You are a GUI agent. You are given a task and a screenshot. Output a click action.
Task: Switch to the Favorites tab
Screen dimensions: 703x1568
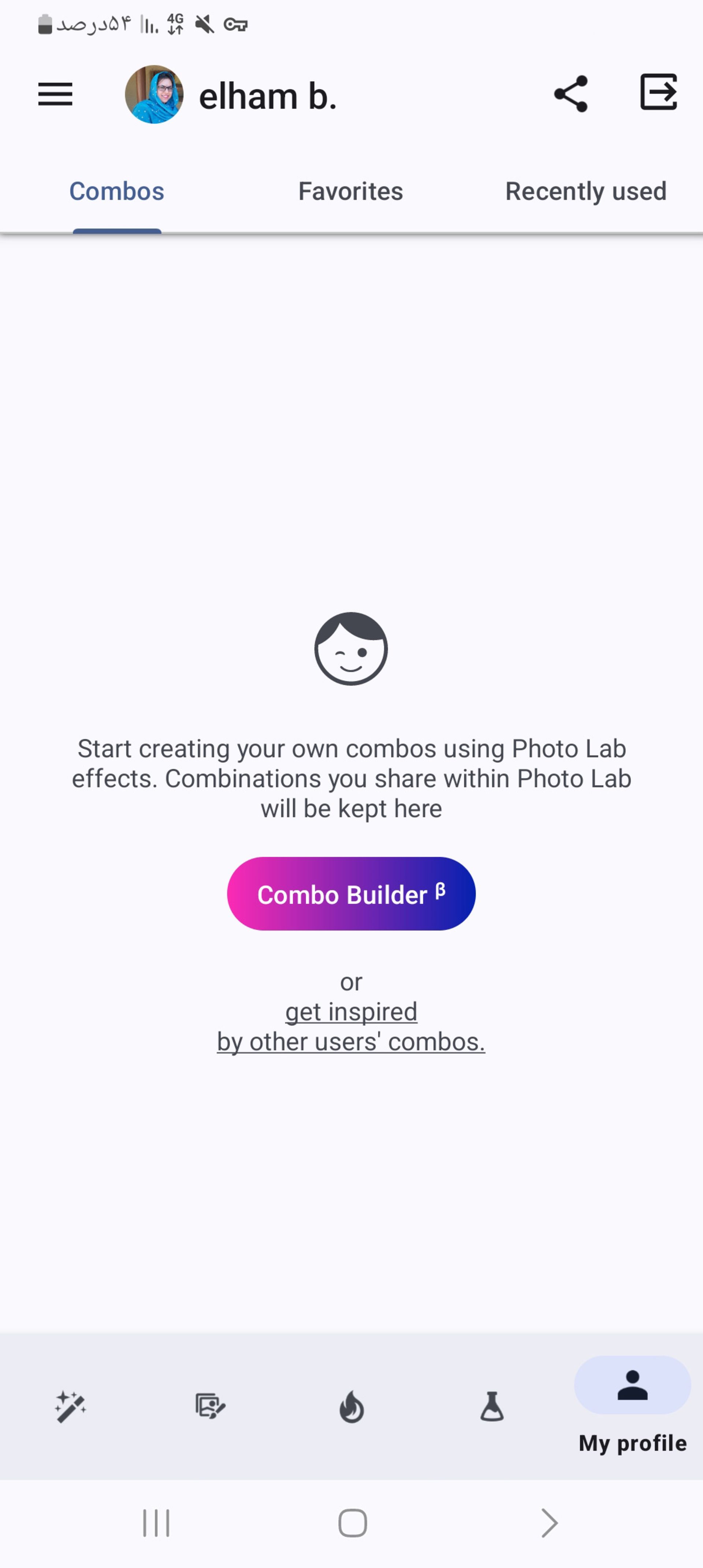click(x=351, y=191)
